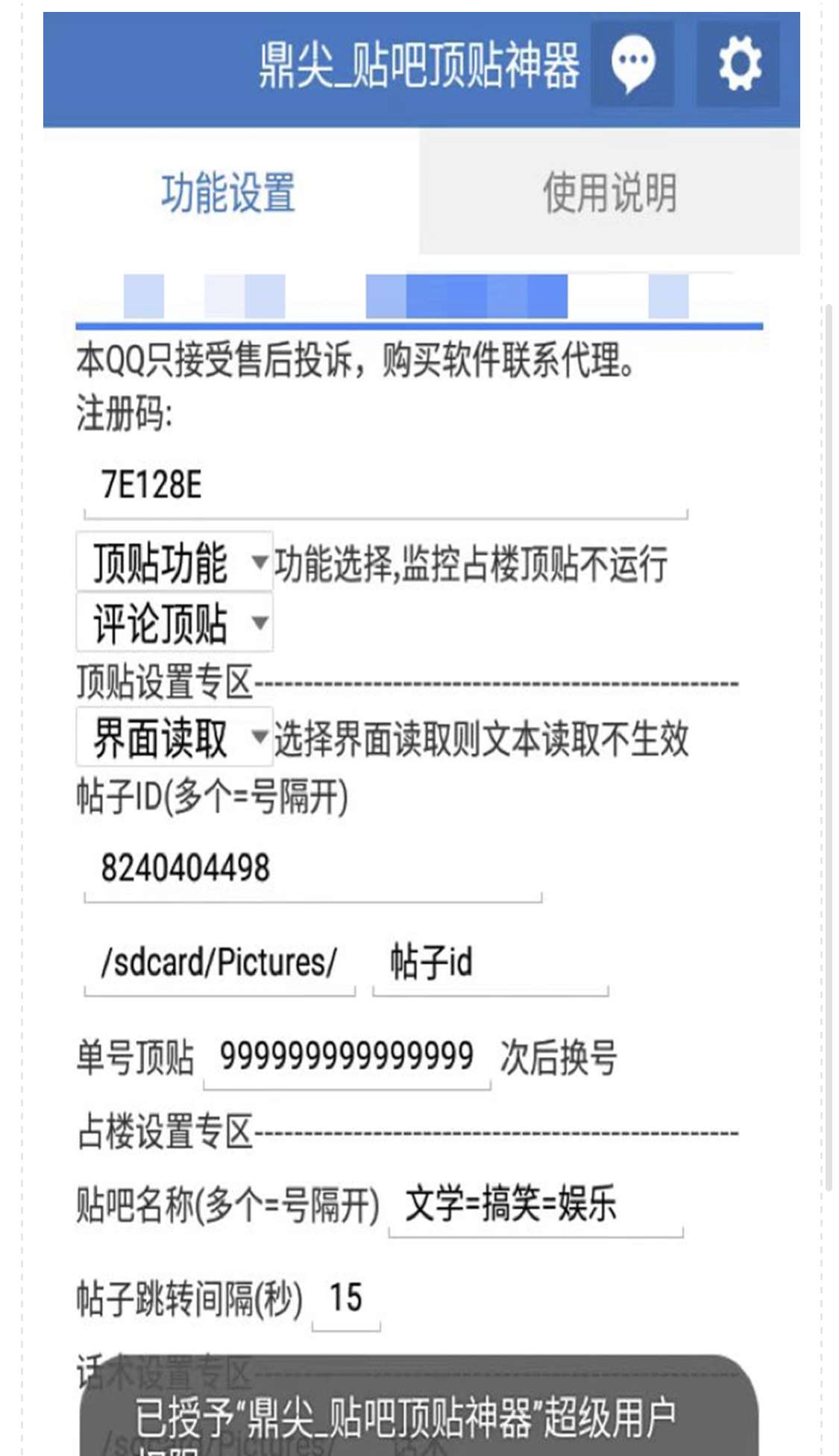The image size is (839, 1456).
Task: Edit 贴吧名称 field 文学=搞笑=娱乐
Action: [534, 1204]
